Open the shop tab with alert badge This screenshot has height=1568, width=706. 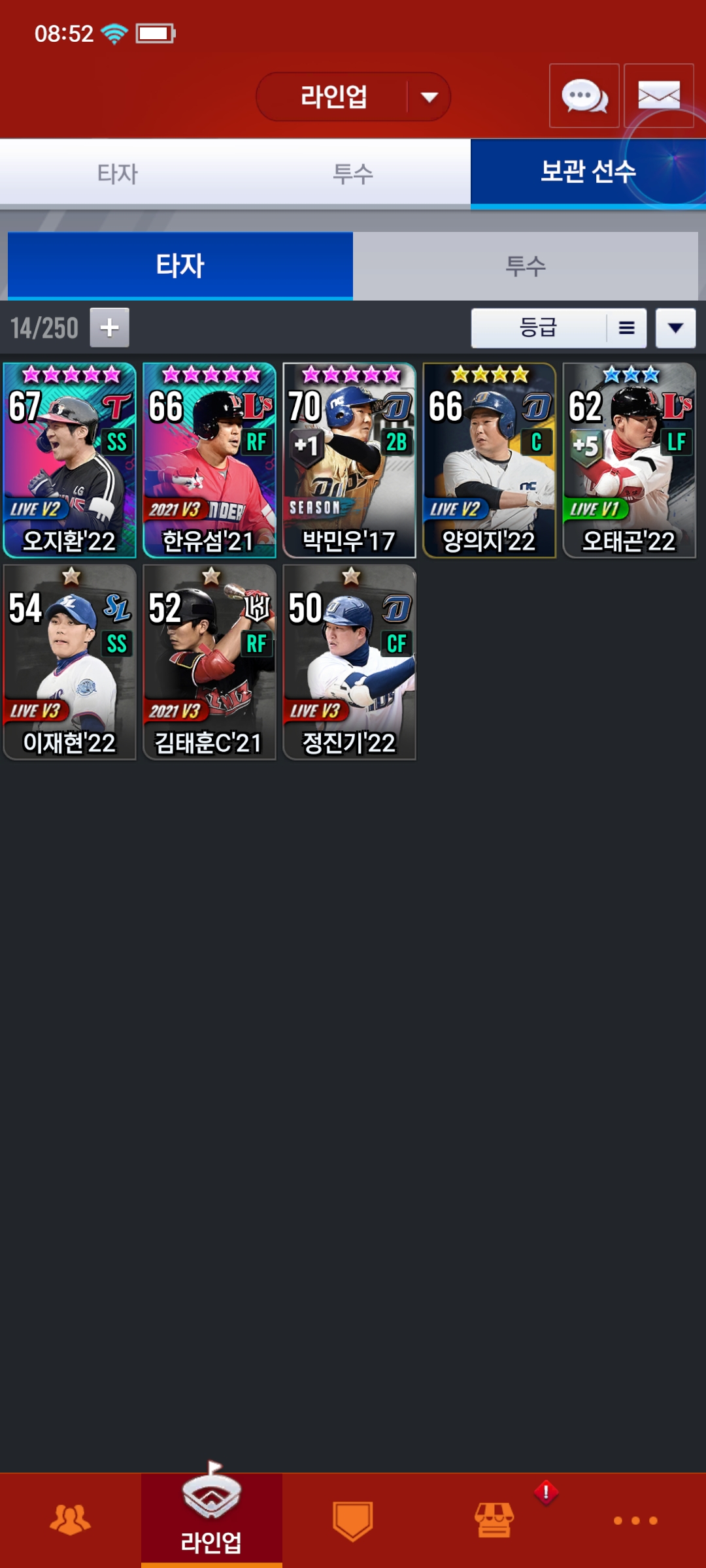[x=494, y=1520]
